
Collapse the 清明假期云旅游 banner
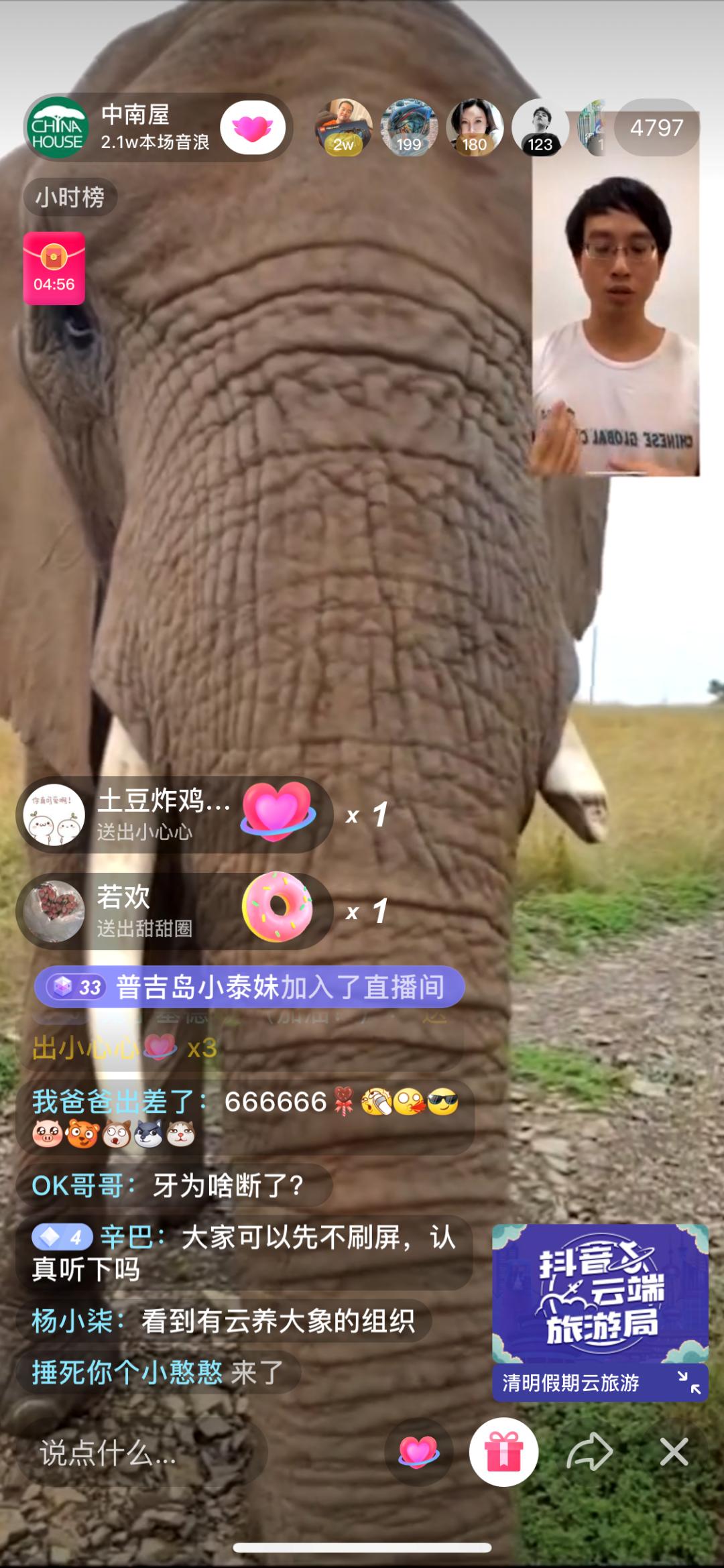point(688,1382)
